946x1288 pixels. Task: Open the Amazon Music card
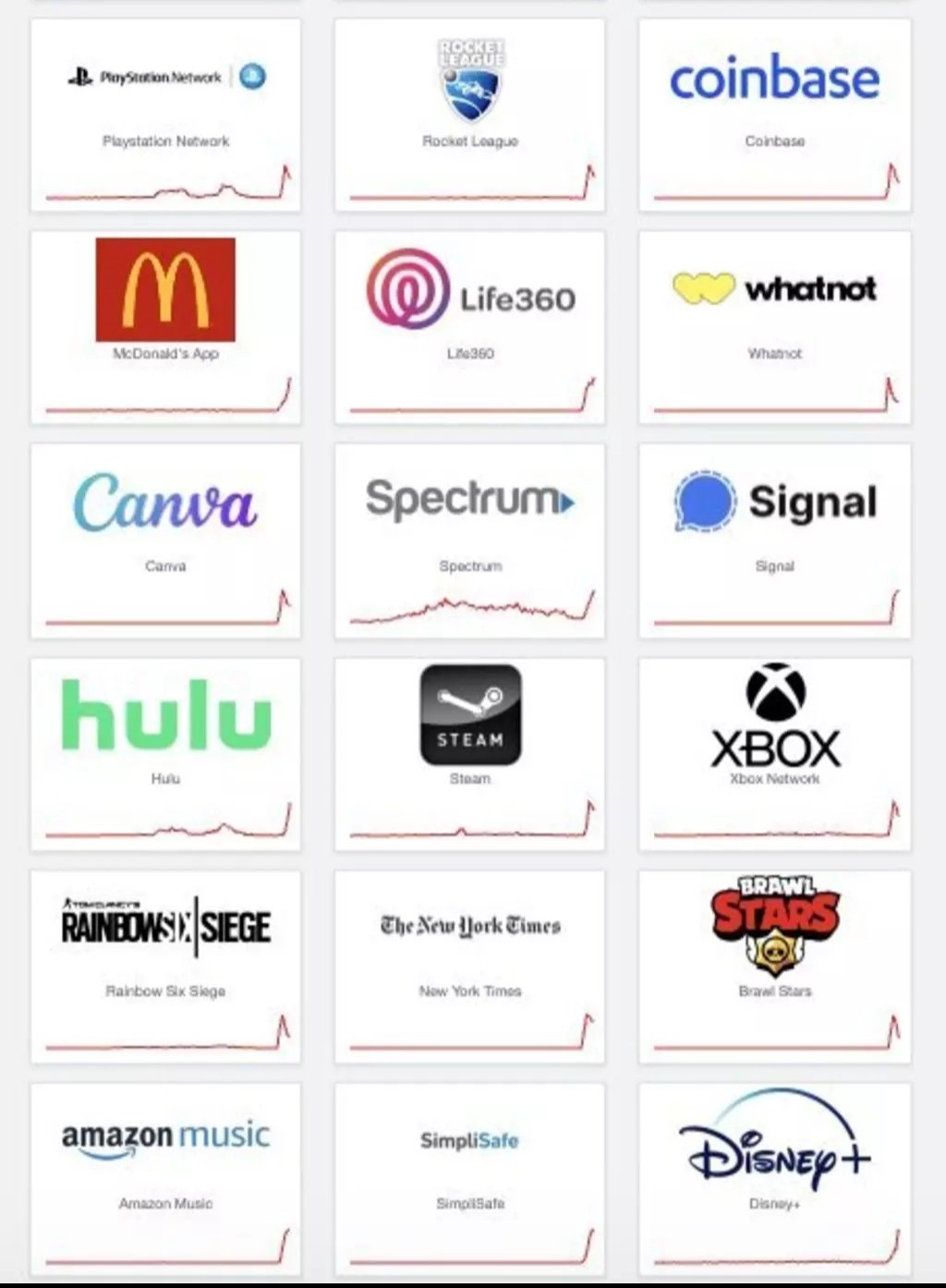pos(165,1178)
